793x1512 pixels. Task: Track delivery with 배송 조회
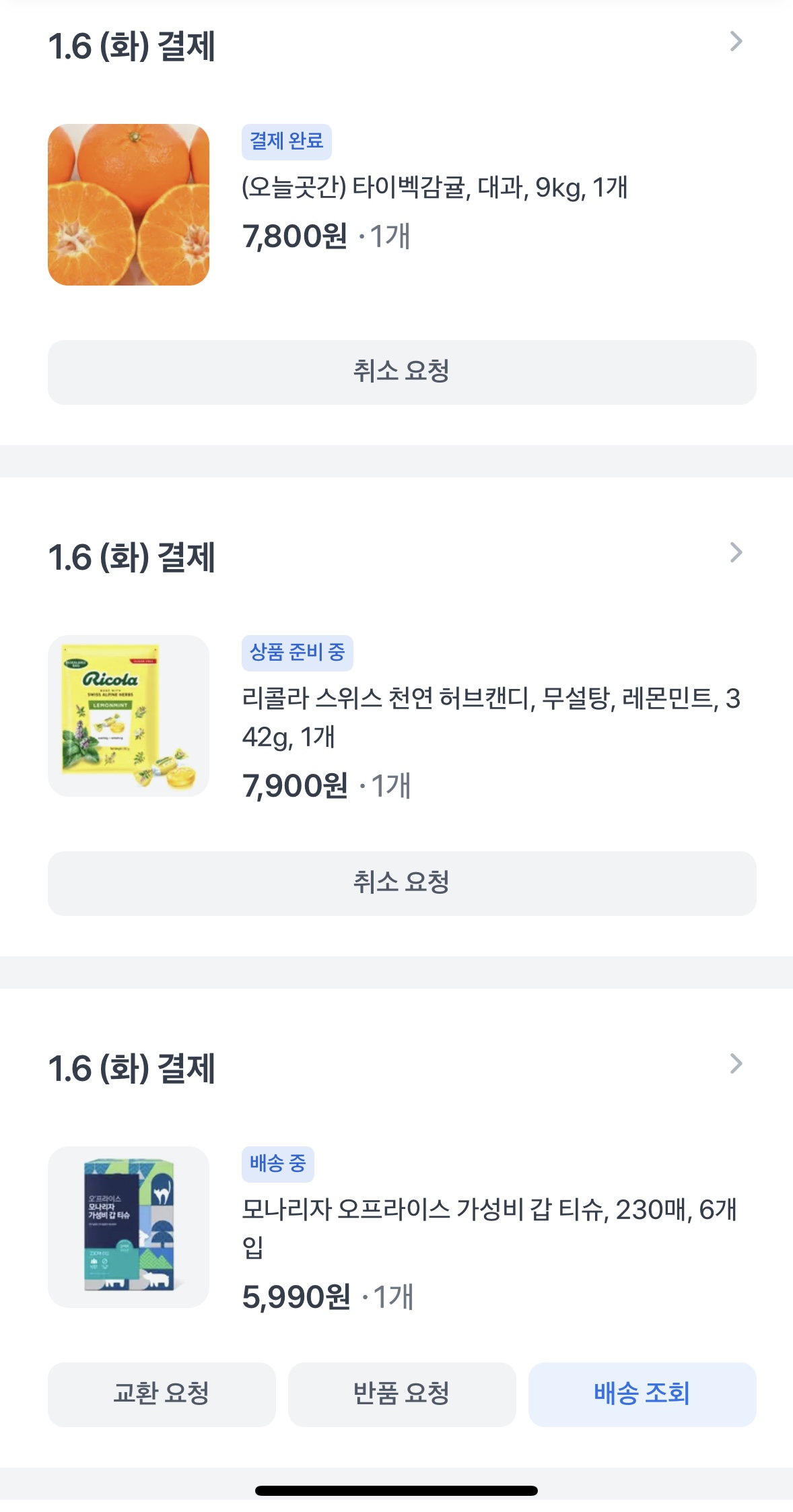click(x=642, y=1394)
